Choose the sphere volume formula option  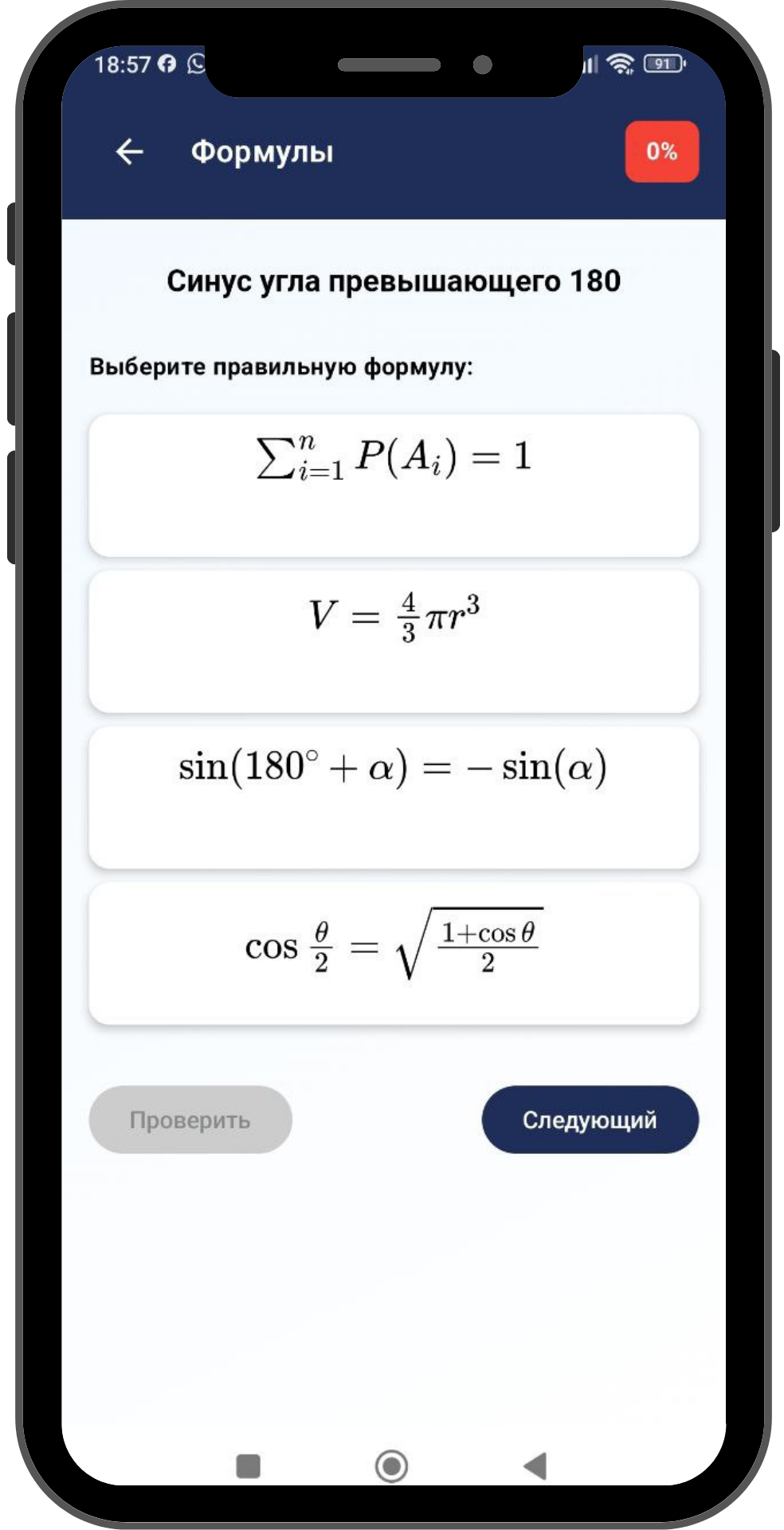click(x=394, y=641)
